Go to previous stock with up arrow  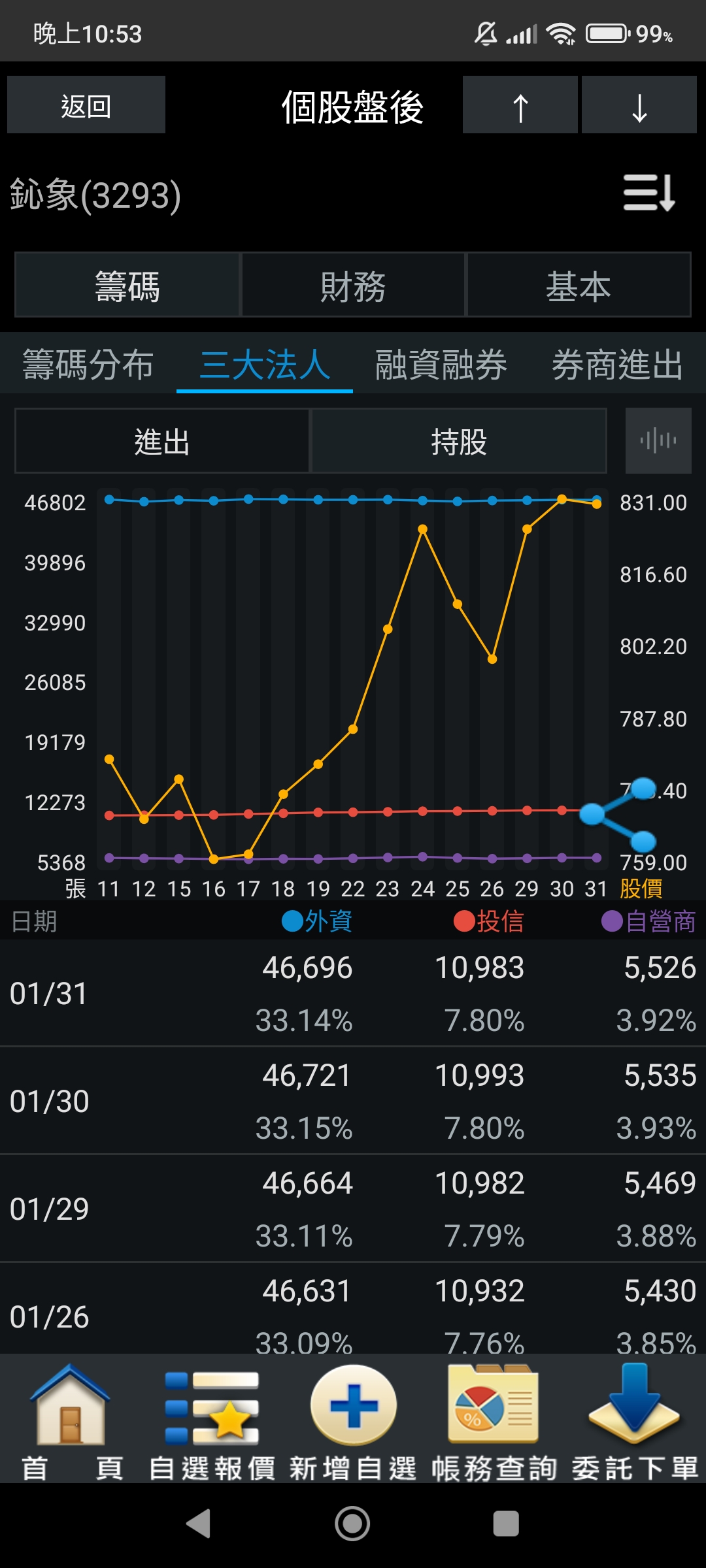coord(520,105)
